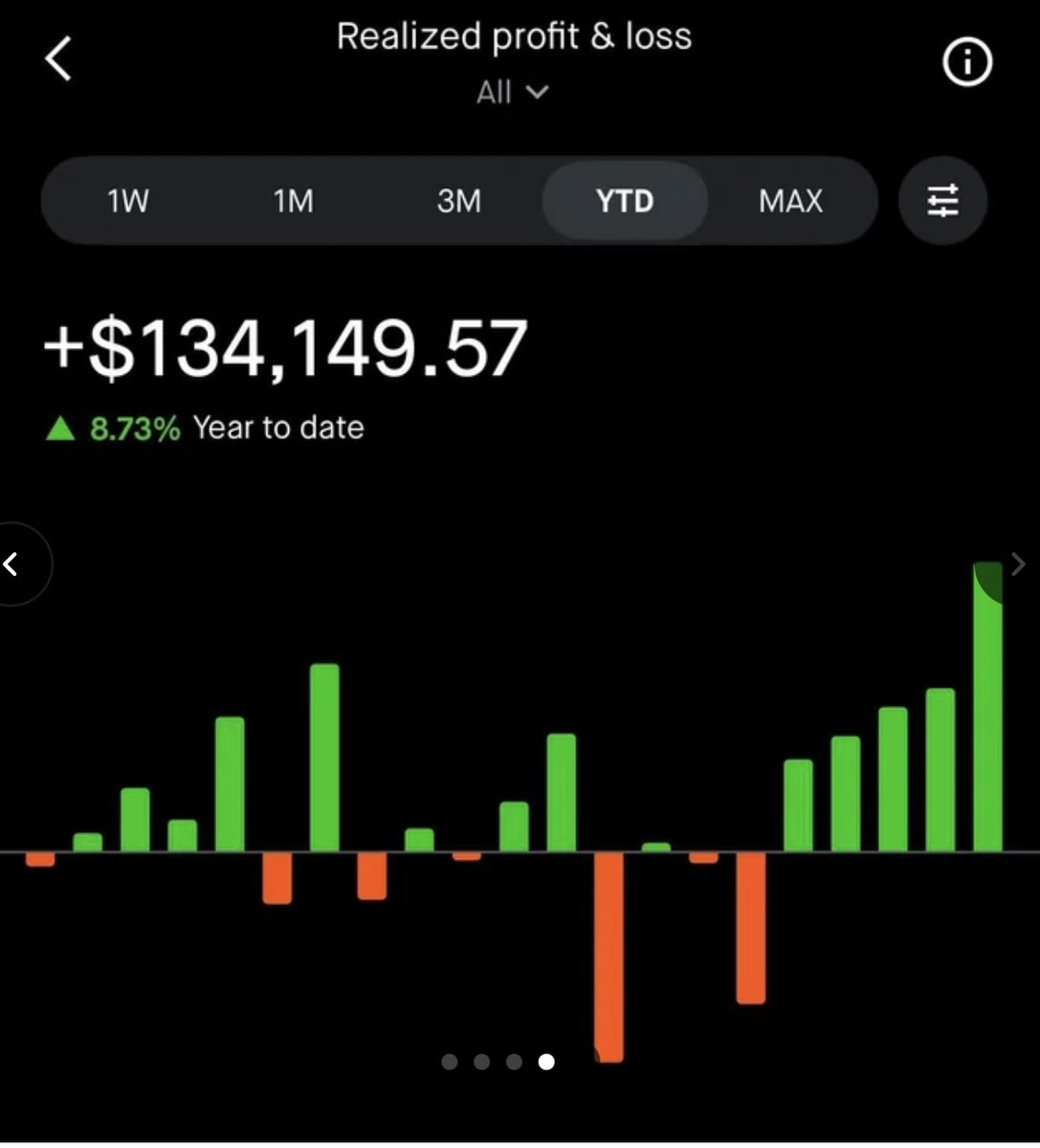Show the 3M time range

click(459, 201)
